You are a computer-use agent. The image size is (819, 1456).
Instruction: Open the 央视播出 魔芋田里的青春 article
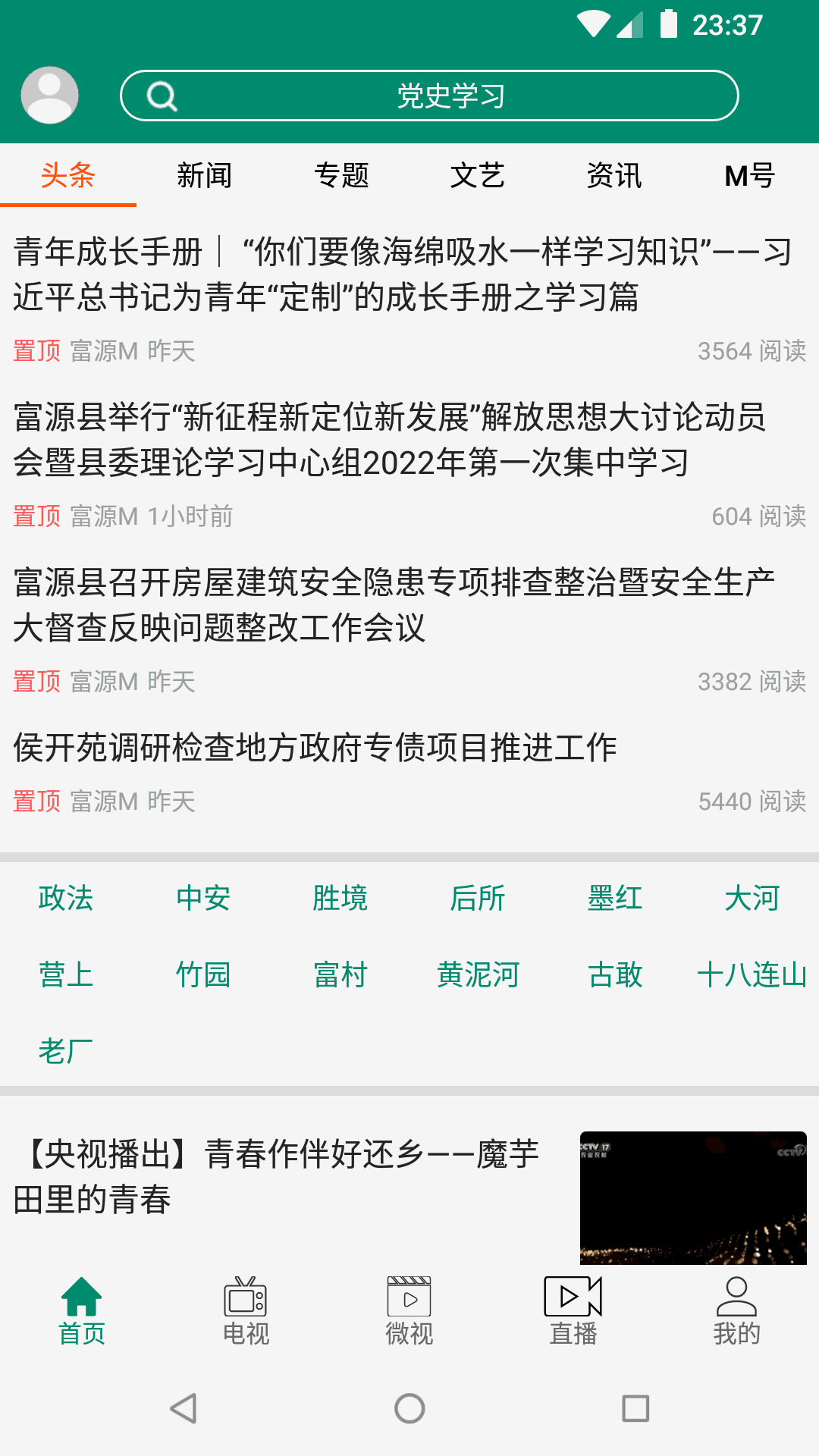click(277, 1177)
